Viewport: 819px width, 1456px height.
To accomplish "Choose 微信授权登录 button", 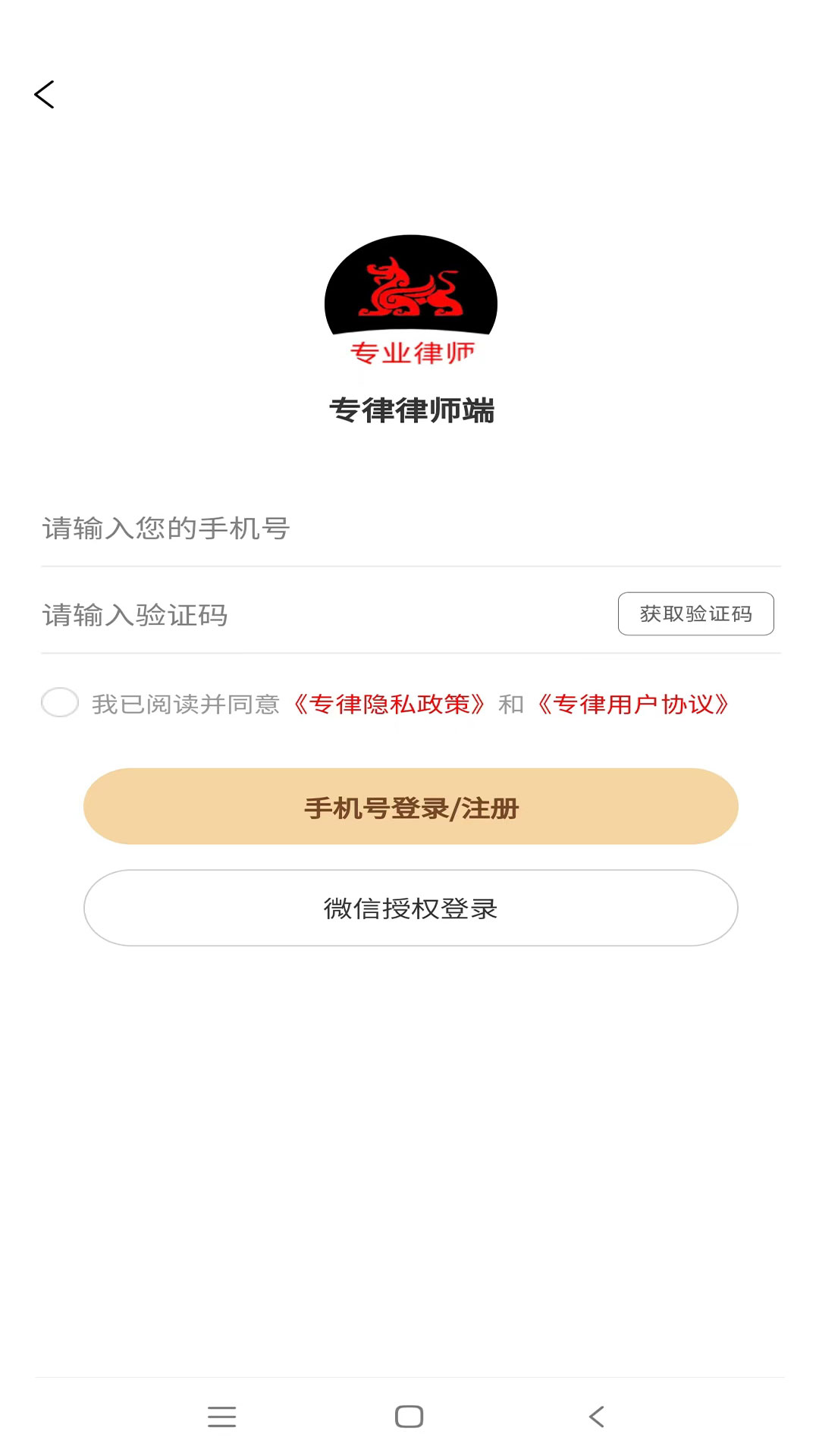I will pyautogui.click(x=410, y=908).
